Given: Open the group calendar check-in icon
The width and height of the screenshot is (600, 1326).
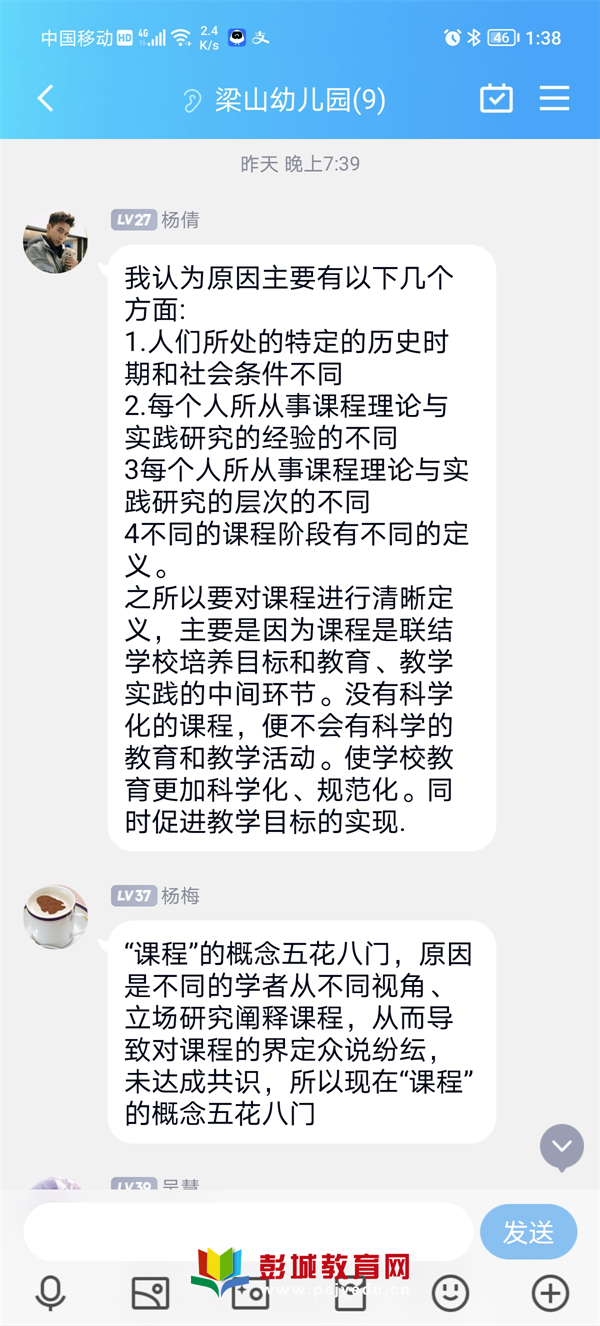Looking at the screenshot, I should 496,98.
